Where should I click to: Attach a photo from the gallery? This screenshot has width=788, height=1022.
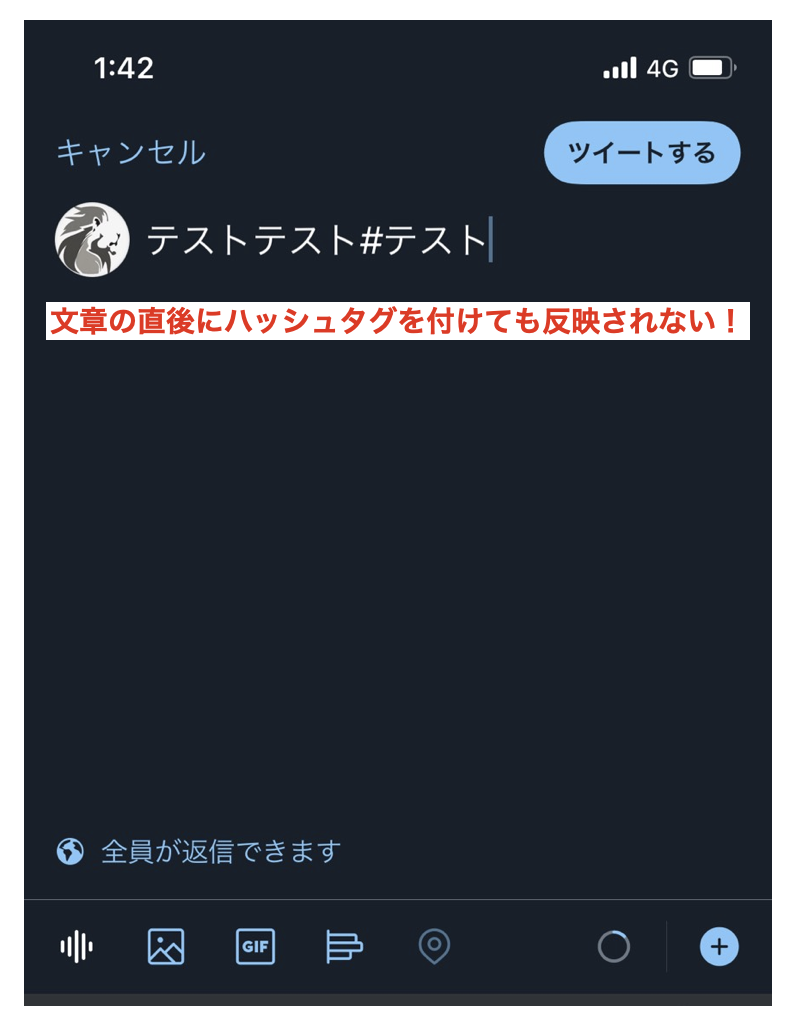click(166, 946)
